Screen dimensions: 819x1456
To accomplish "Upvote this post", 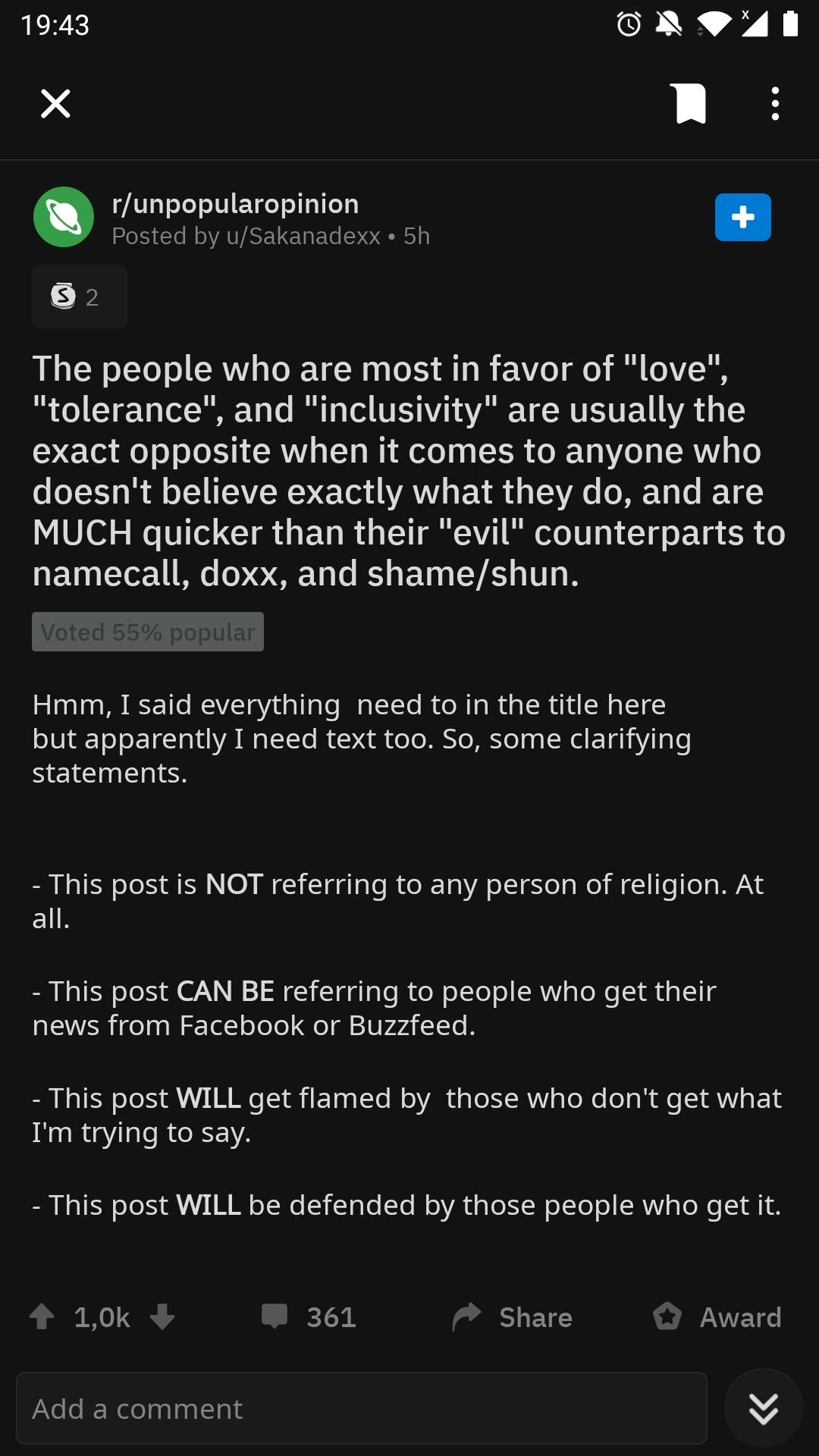I will pos(42,1317).
